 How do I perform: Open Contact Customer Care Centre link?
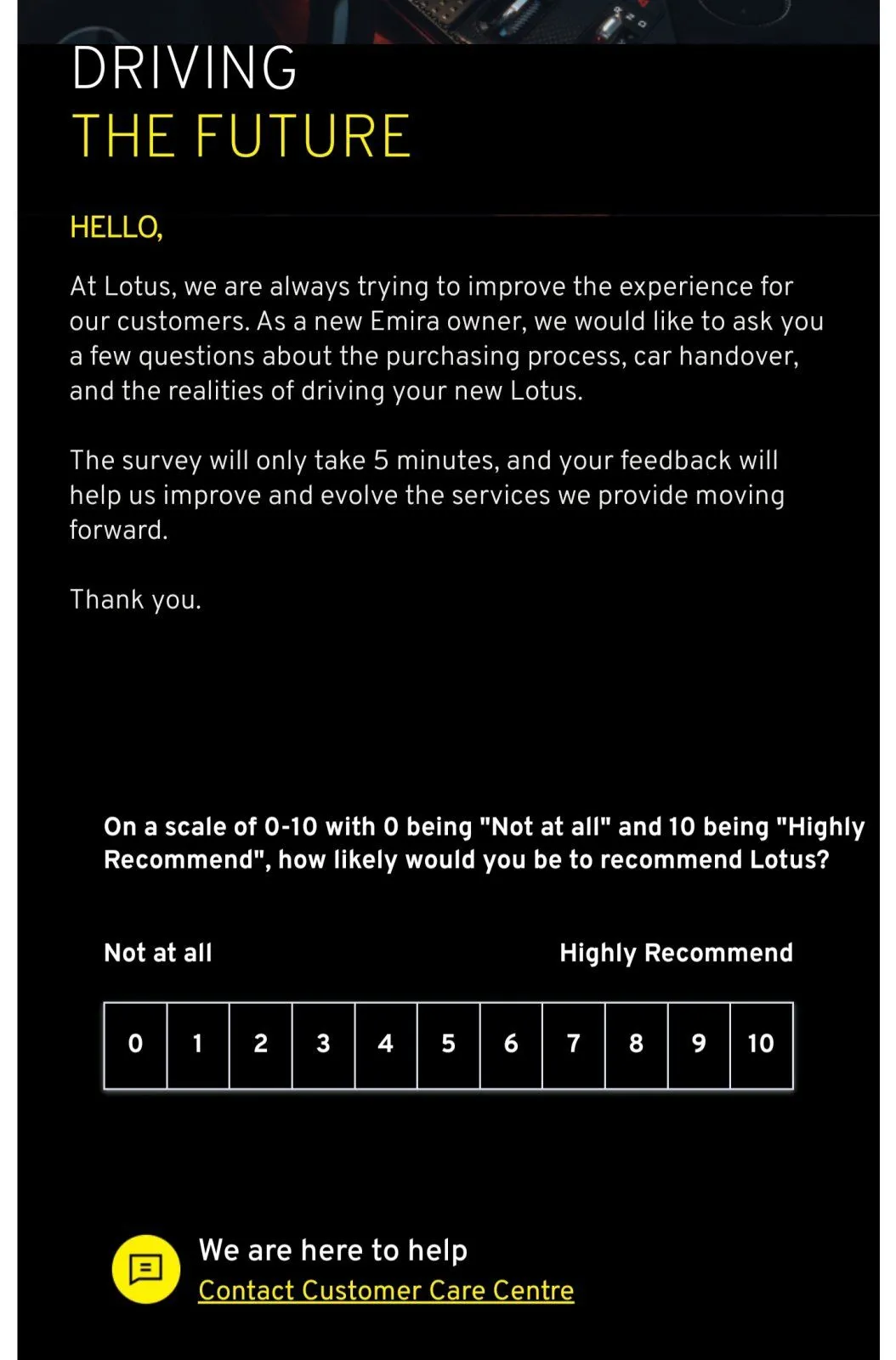pos(386,1290)
